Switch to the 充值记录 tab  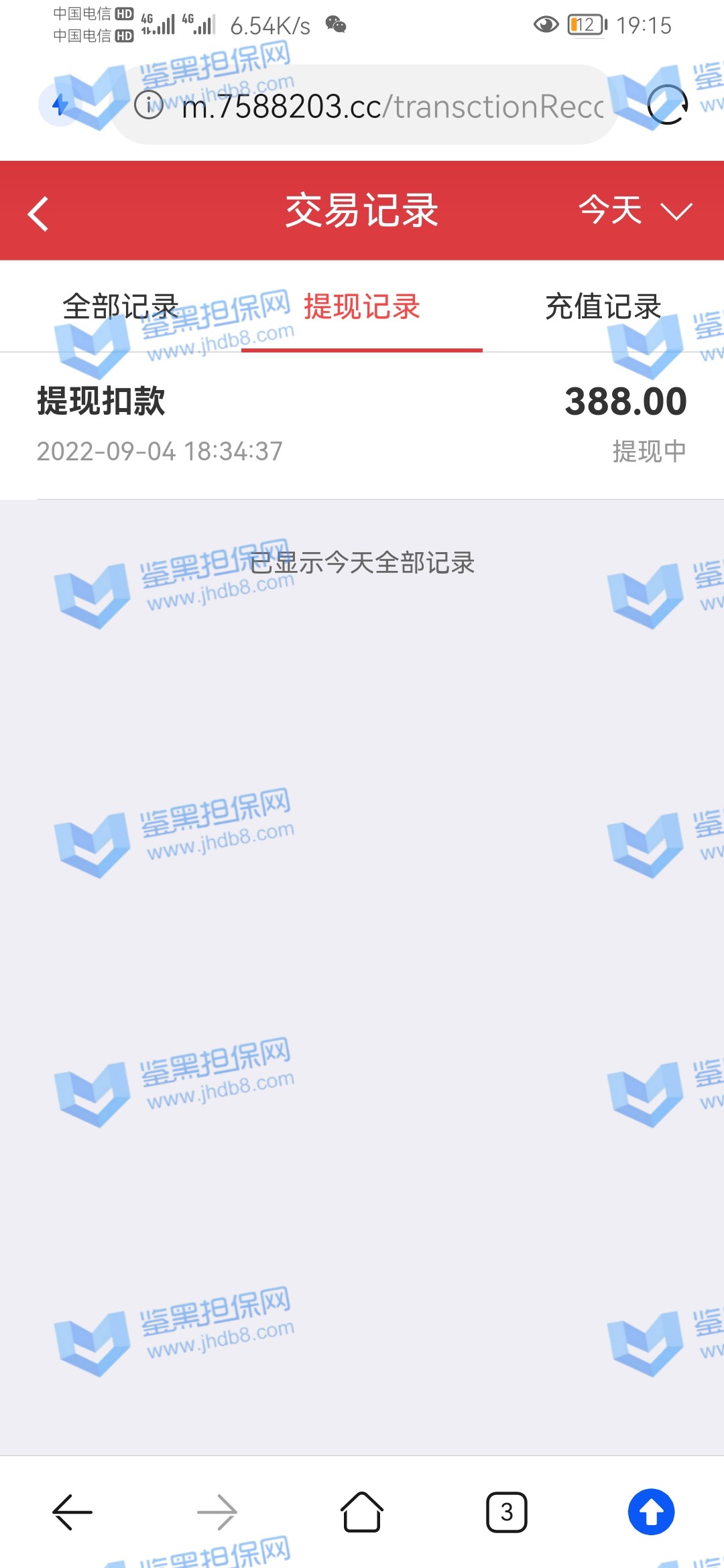coord(603,308)
